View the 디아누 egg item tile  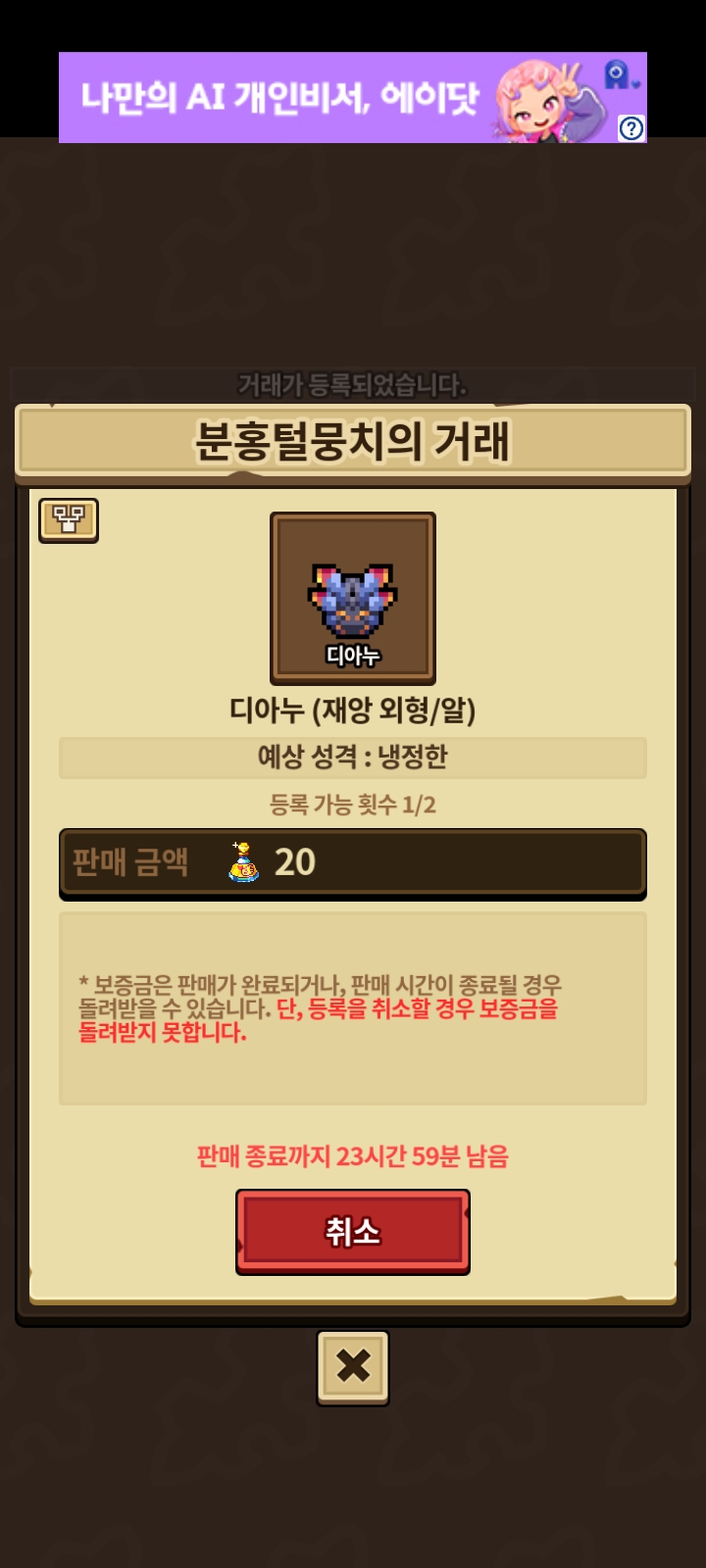click(x=353, y=598)
